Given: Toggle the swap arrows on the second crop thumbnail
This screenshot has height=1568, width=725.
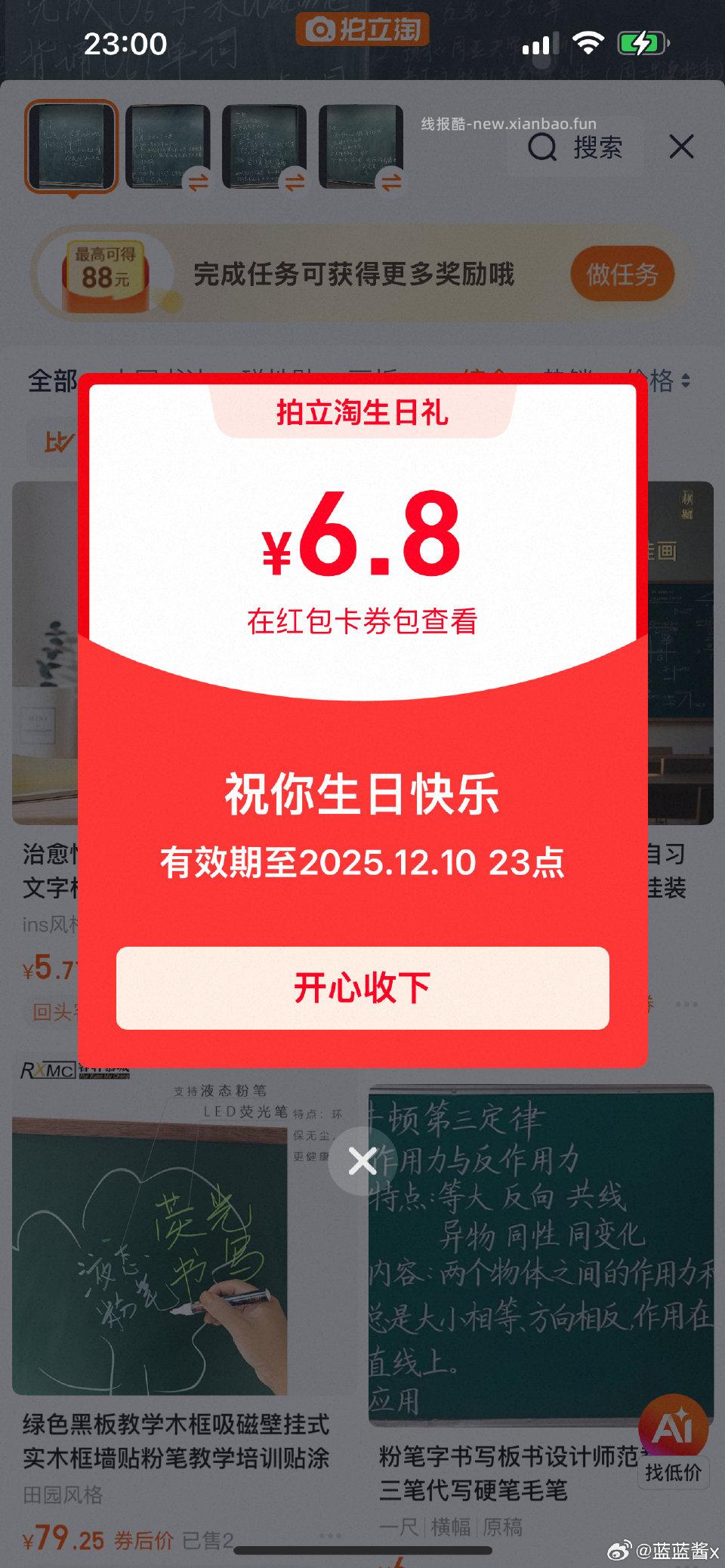Looking at the screenshot, I should pos(198,180).
